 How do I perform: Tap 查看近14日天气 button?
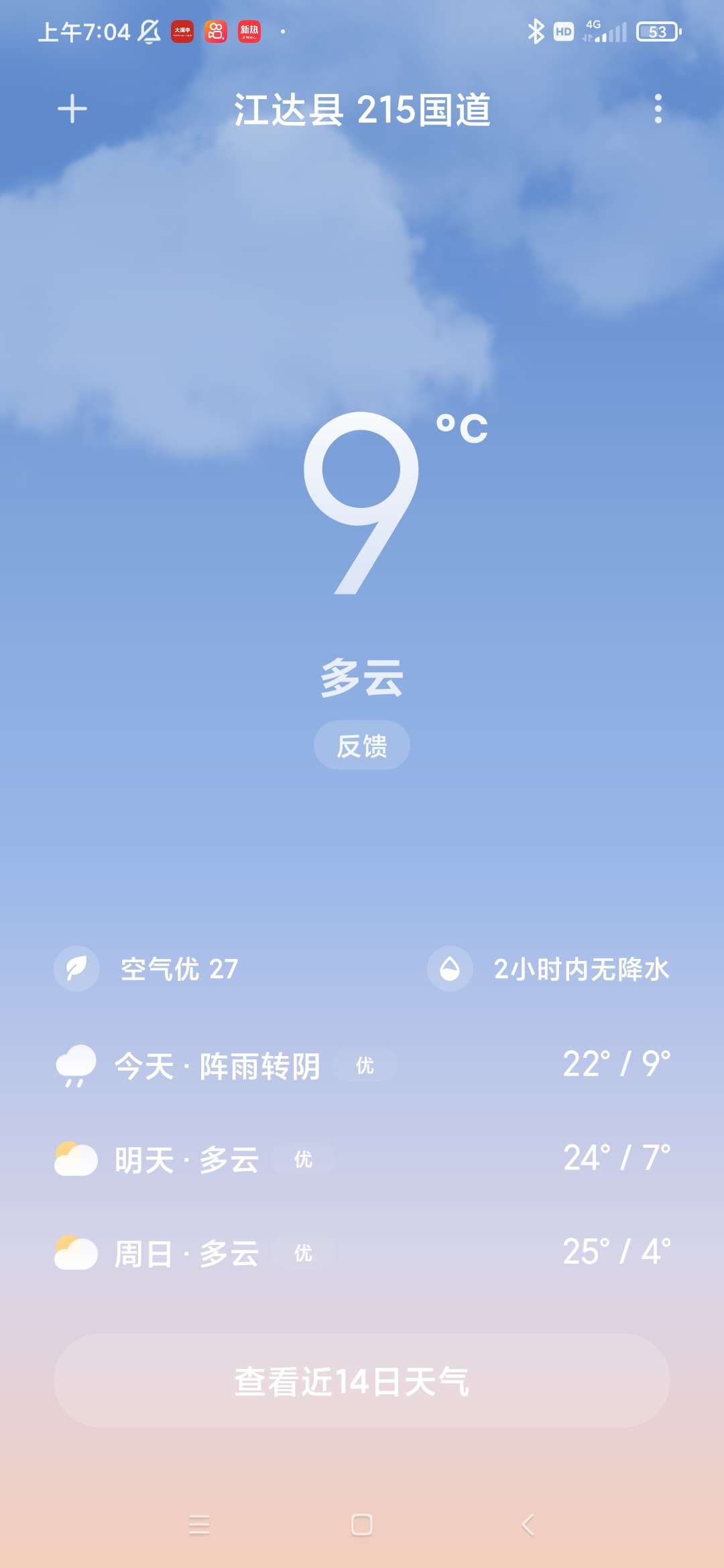click(362, 1382)
